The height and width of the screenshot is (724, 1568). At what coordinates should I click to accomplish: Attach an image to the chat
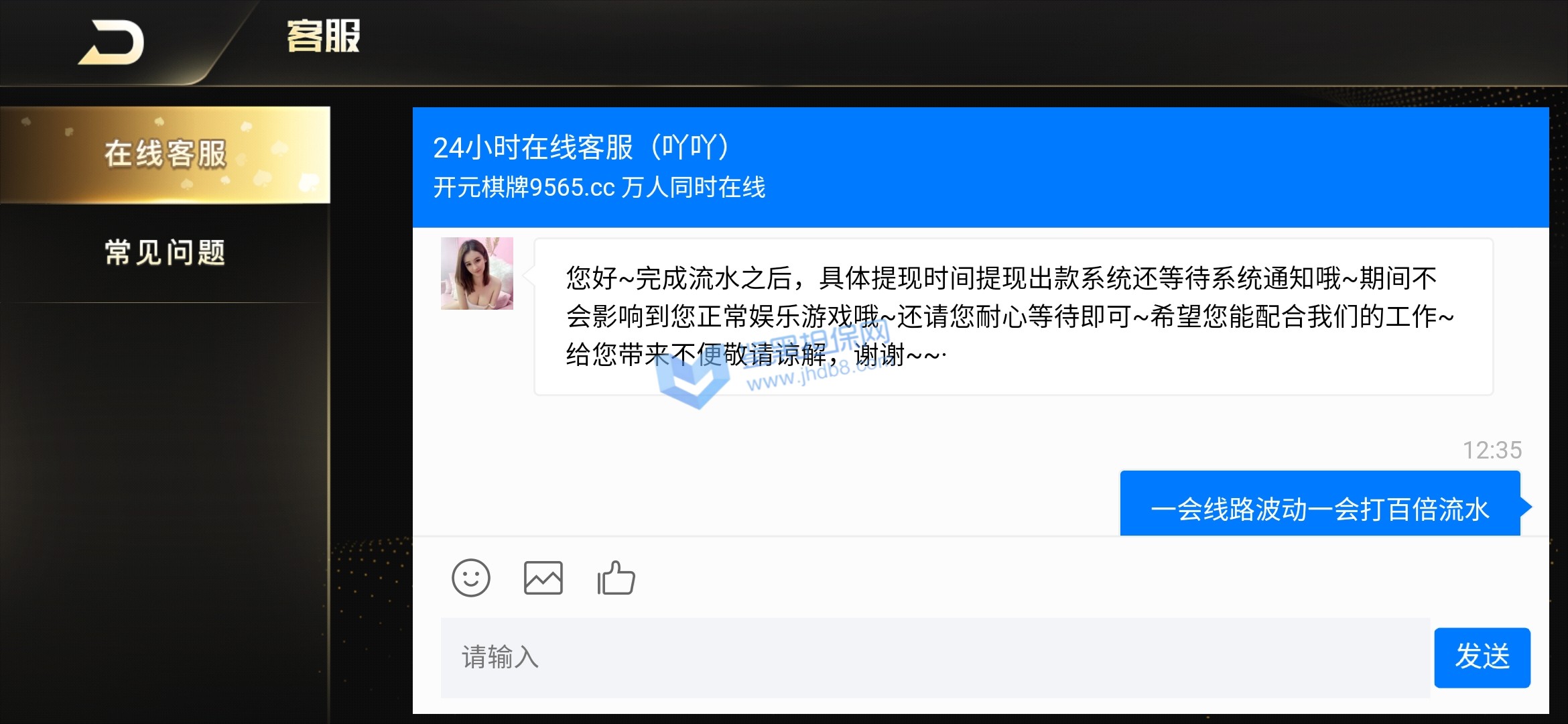[543, 578]
